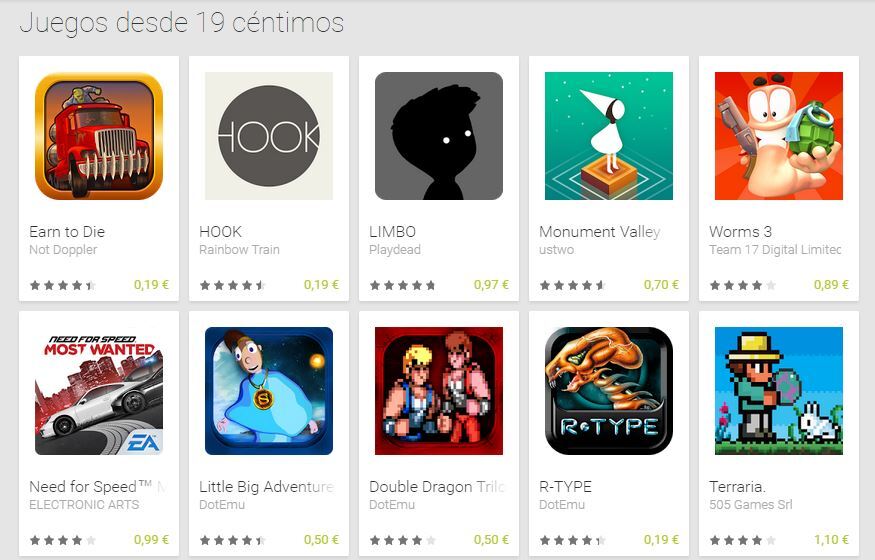Select the R-TYPE game card
Image resolution: width=875 pixels, height=560 pixels.
point(608,391)
